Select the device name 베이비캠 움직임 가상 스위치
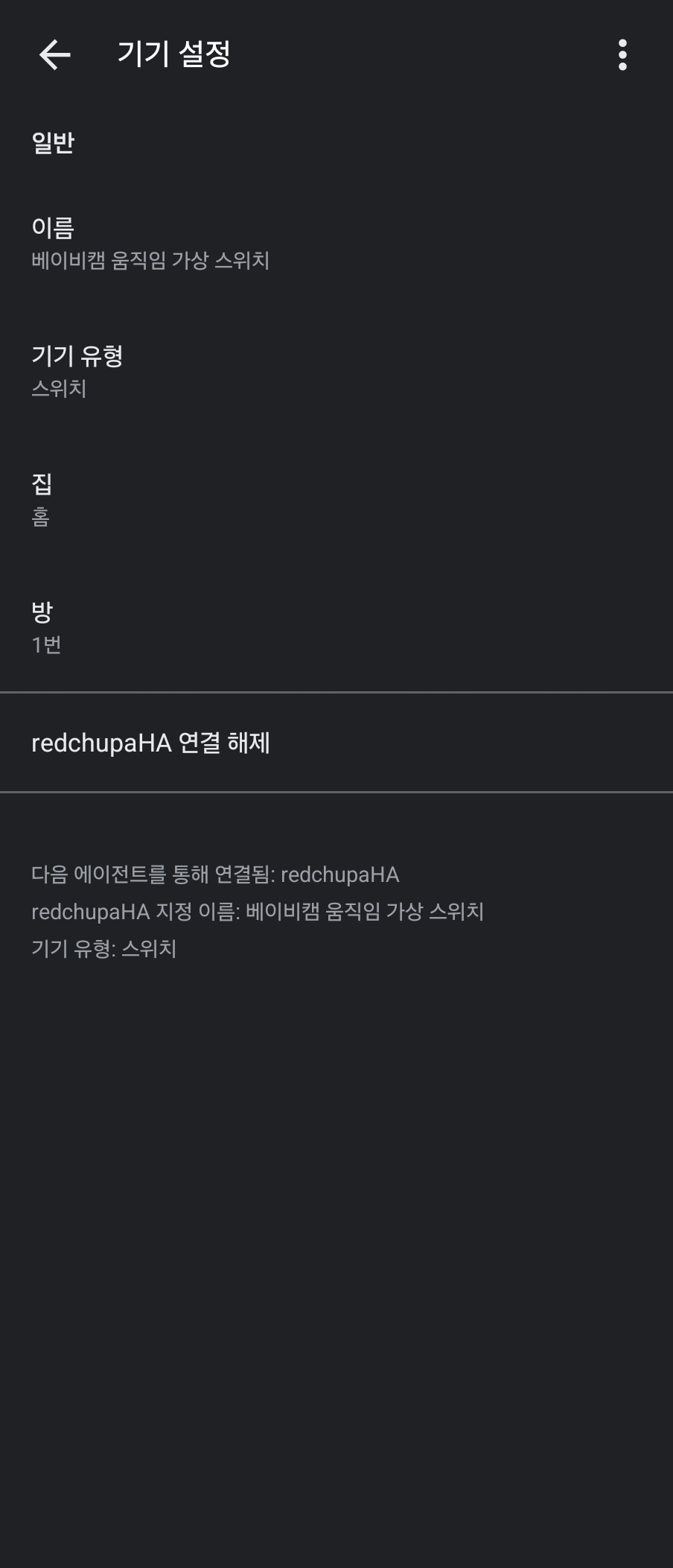The width and height of the screenshot is (673, 1568). click(153, 261)
